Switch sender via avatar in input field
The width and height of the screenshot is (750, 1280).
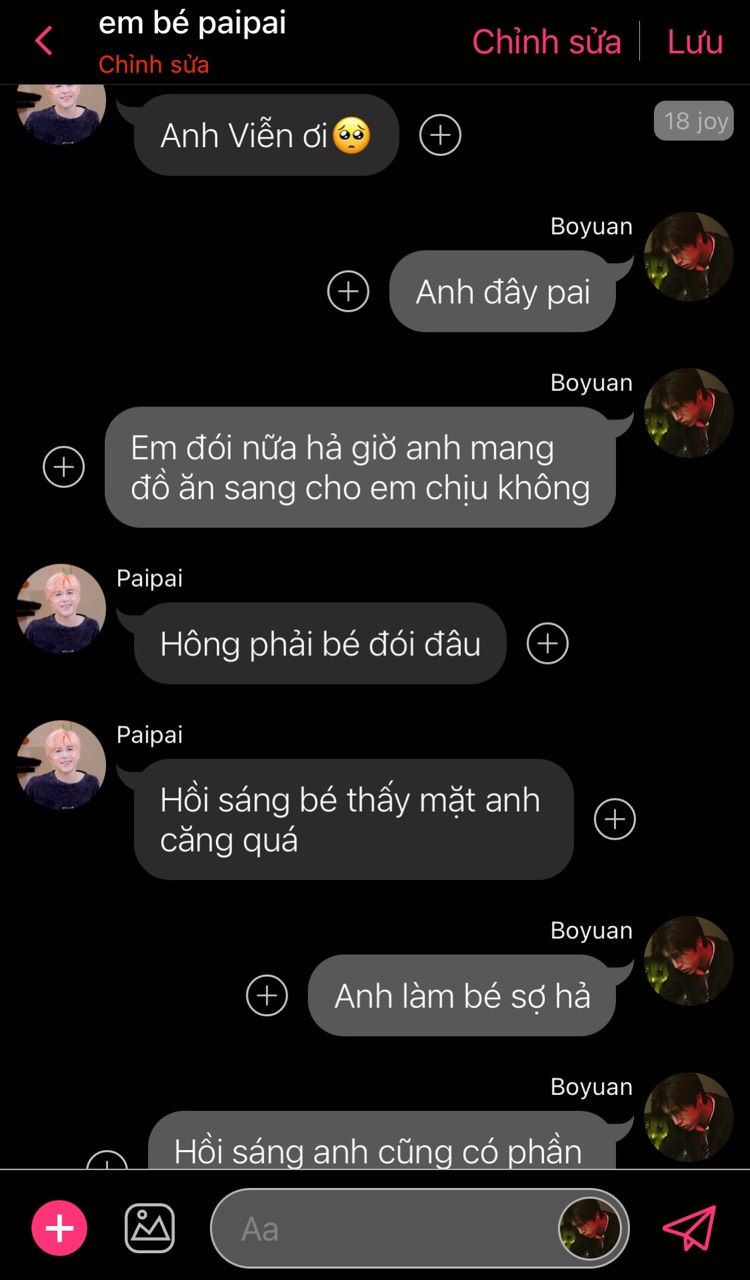point(590,1228)
